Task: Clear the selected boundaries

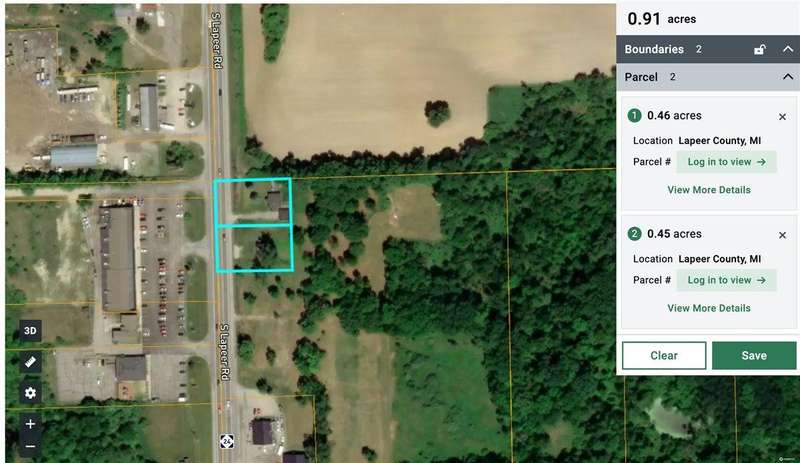Action: (x=664, y=355)
